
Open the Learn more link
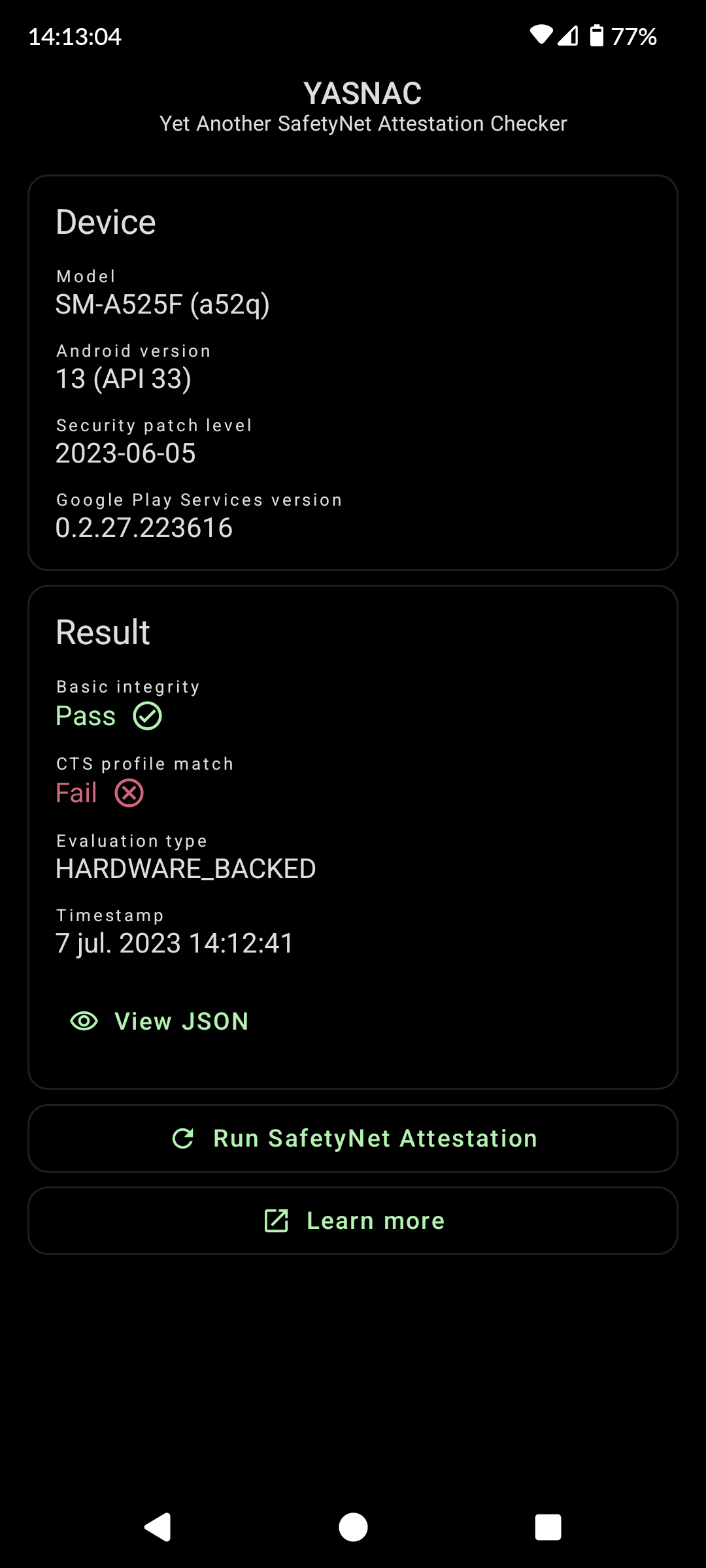(x=353, y=1219)
